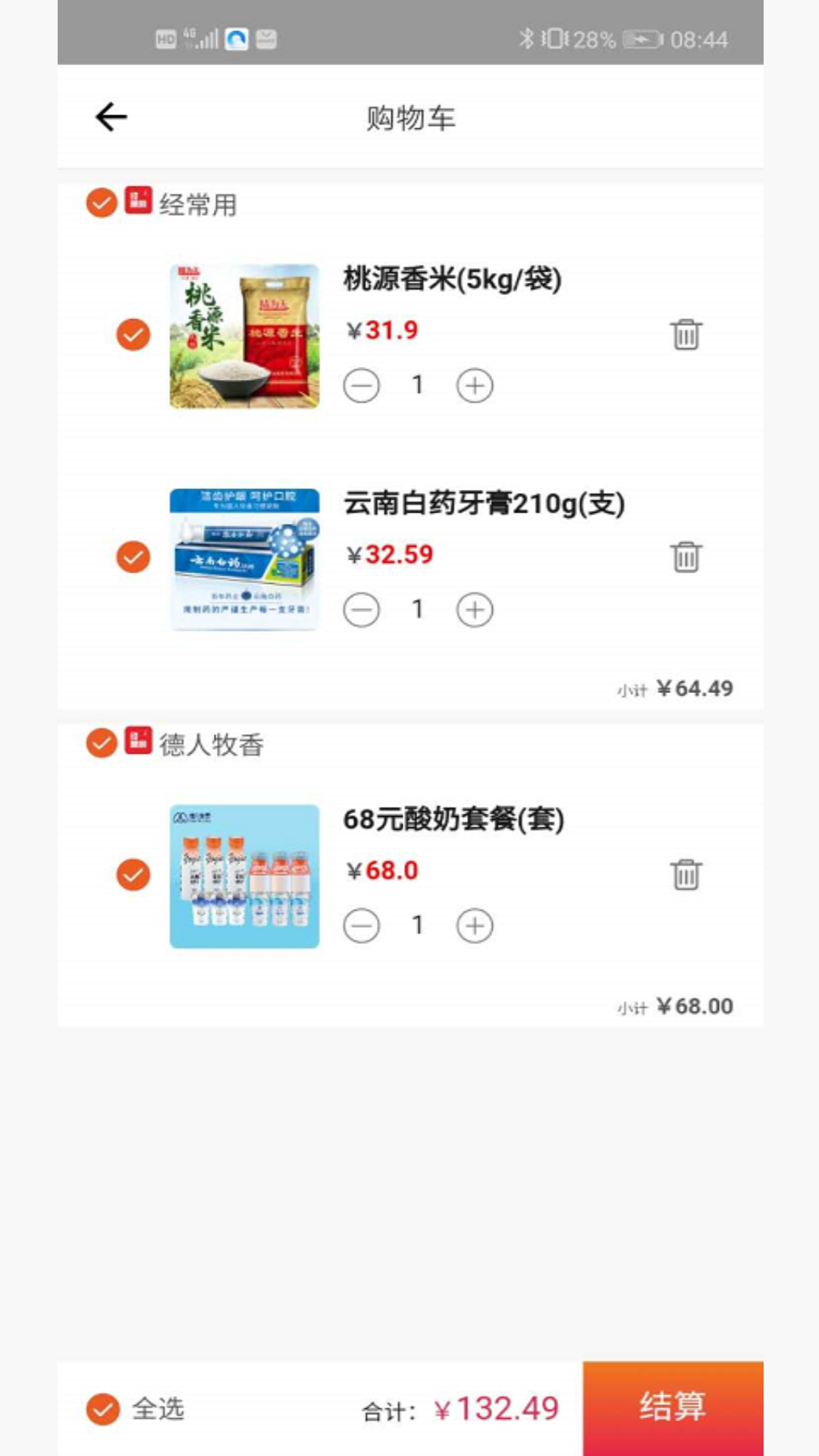Increase 桃源香米 quantity with plus button

click(475, 385)
